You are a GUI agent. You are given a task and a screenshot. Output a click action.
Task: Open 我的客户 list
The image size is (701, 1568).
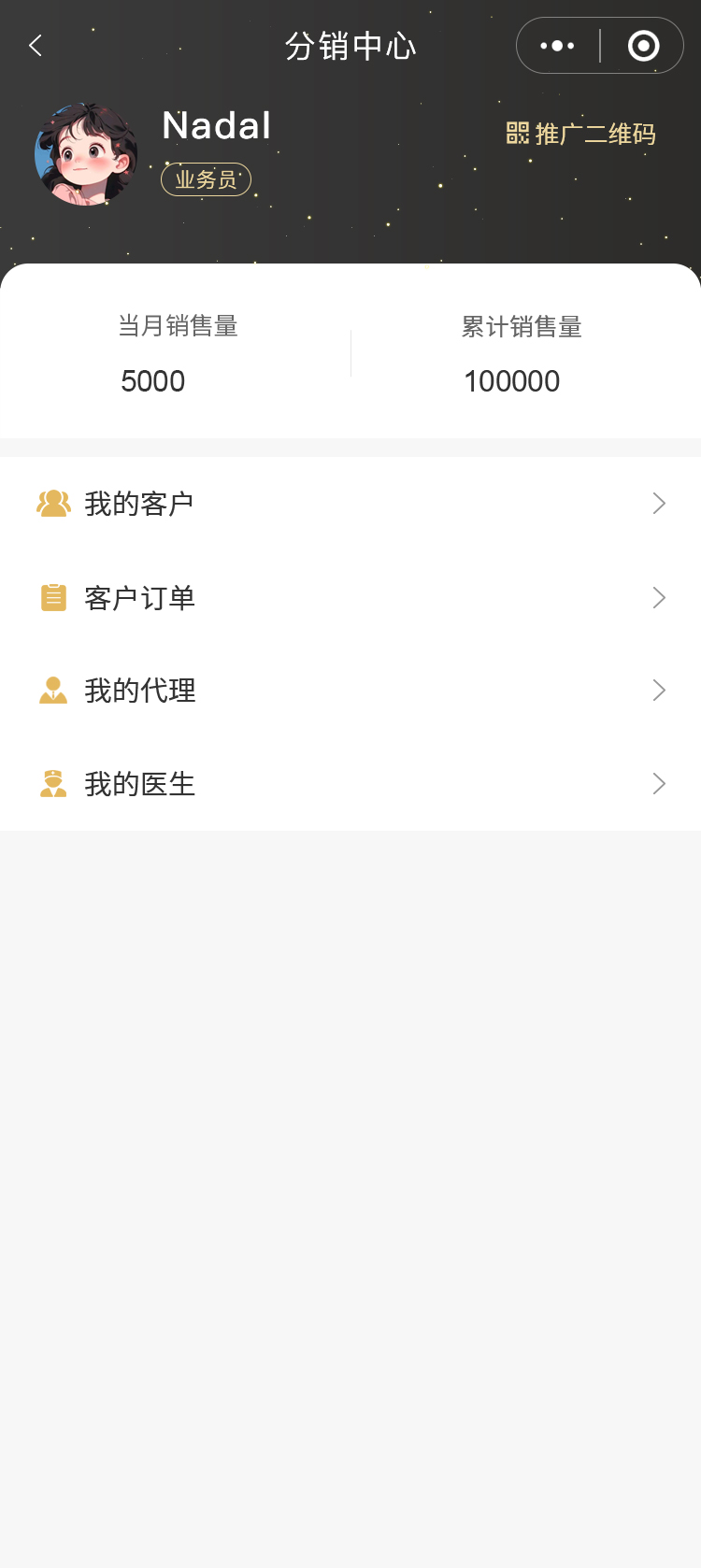[x=350, y=504]
